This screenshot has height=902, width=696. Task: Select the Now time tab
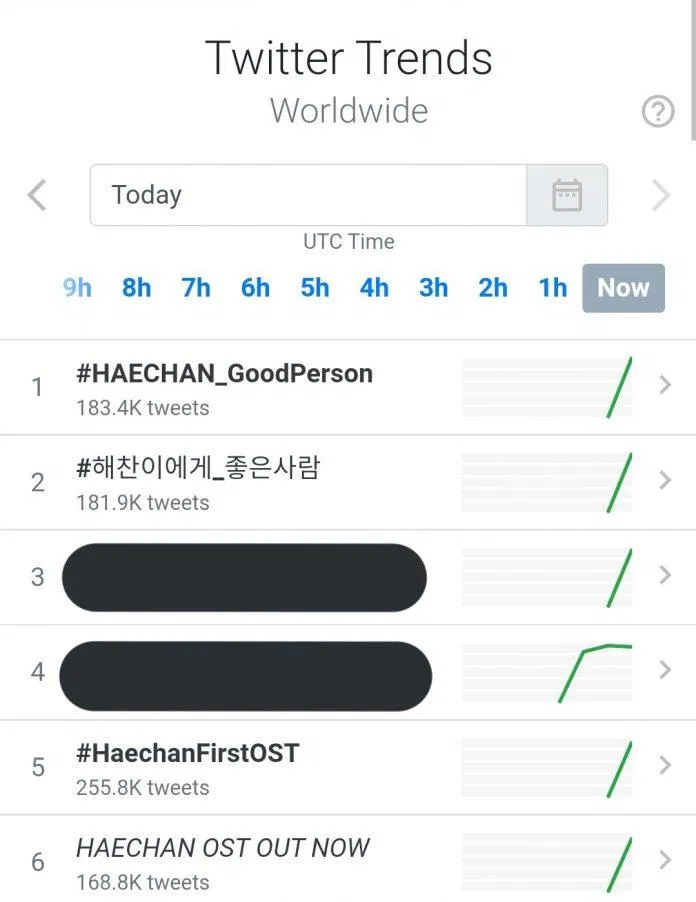point(623,288)
